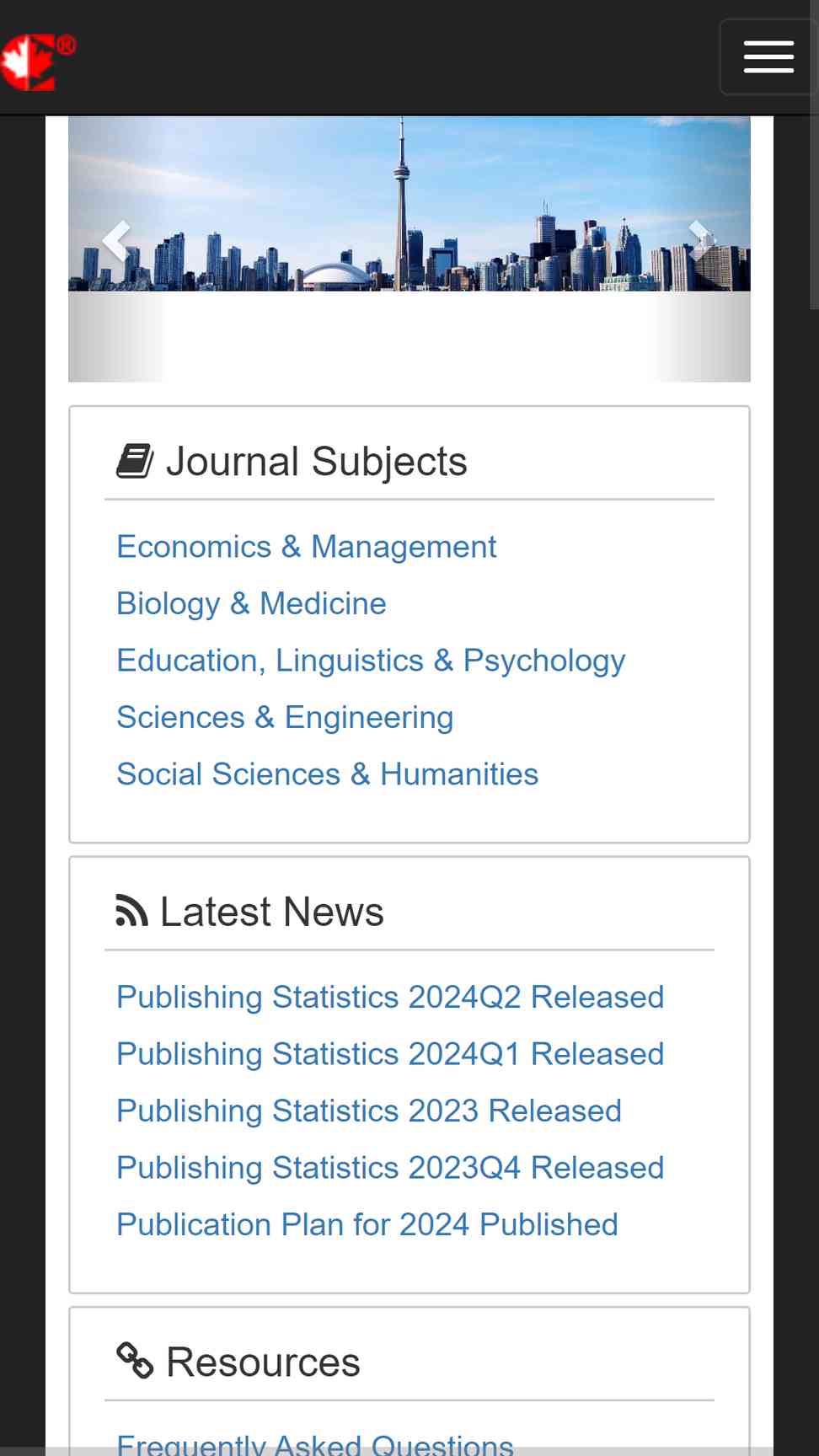Tap the maple leaf site logo
The width and height of the screenshot is (819, 1456).
[37, 62]
